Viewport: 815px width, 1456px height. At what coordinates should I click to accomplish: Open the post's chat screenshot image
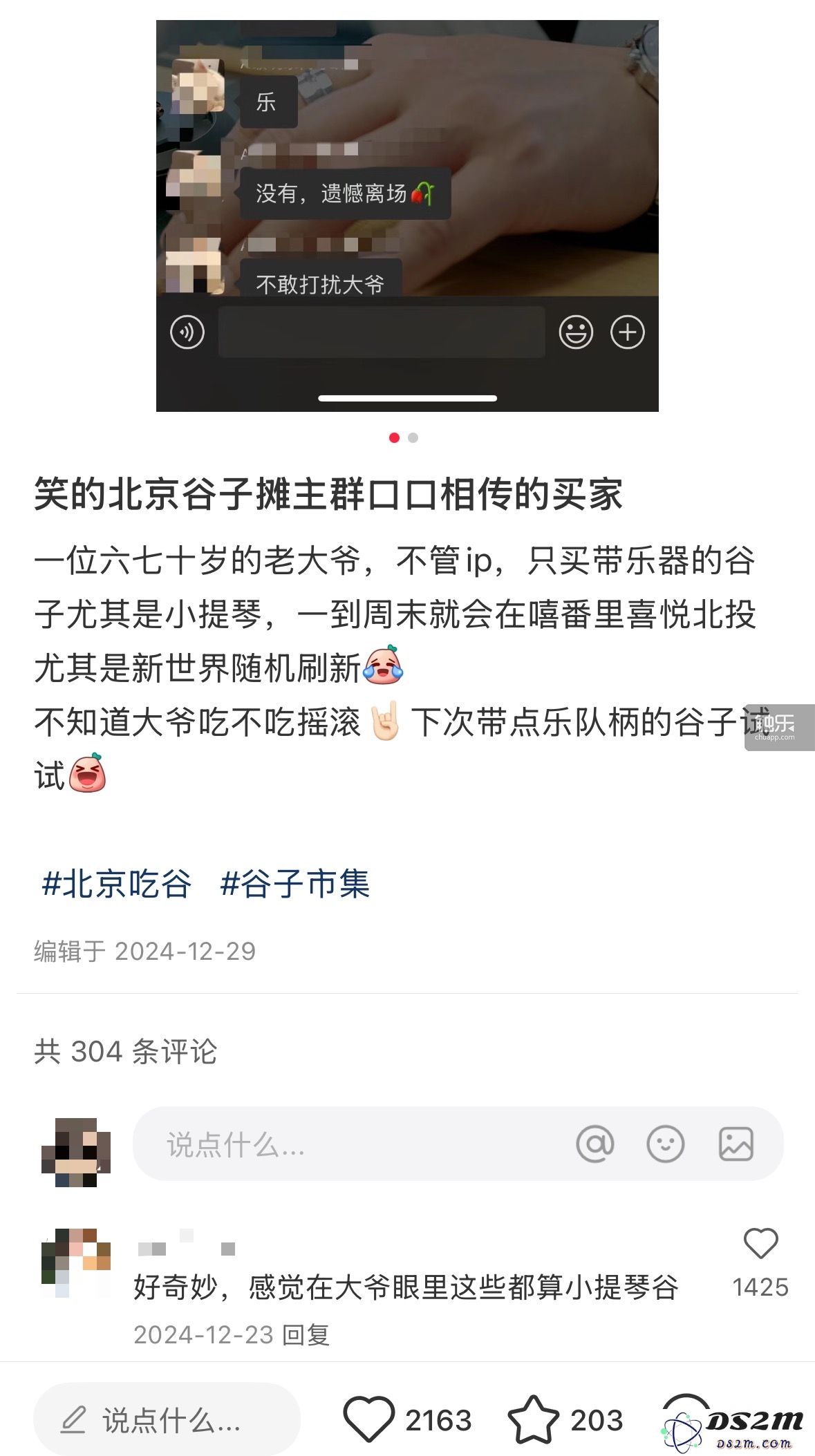click(407, 214)
